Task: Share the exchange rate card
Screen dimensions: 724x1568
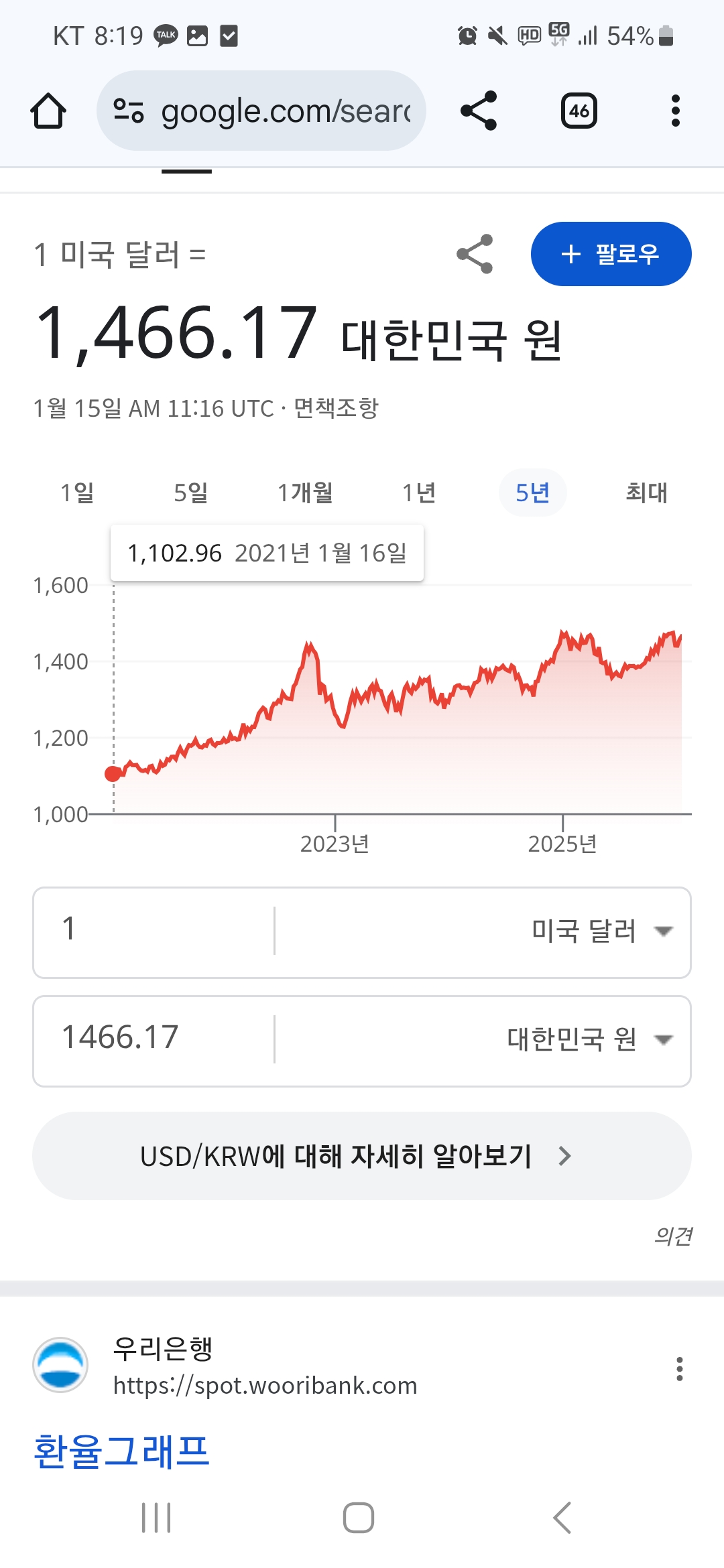Action: click(x=475, y=254)
